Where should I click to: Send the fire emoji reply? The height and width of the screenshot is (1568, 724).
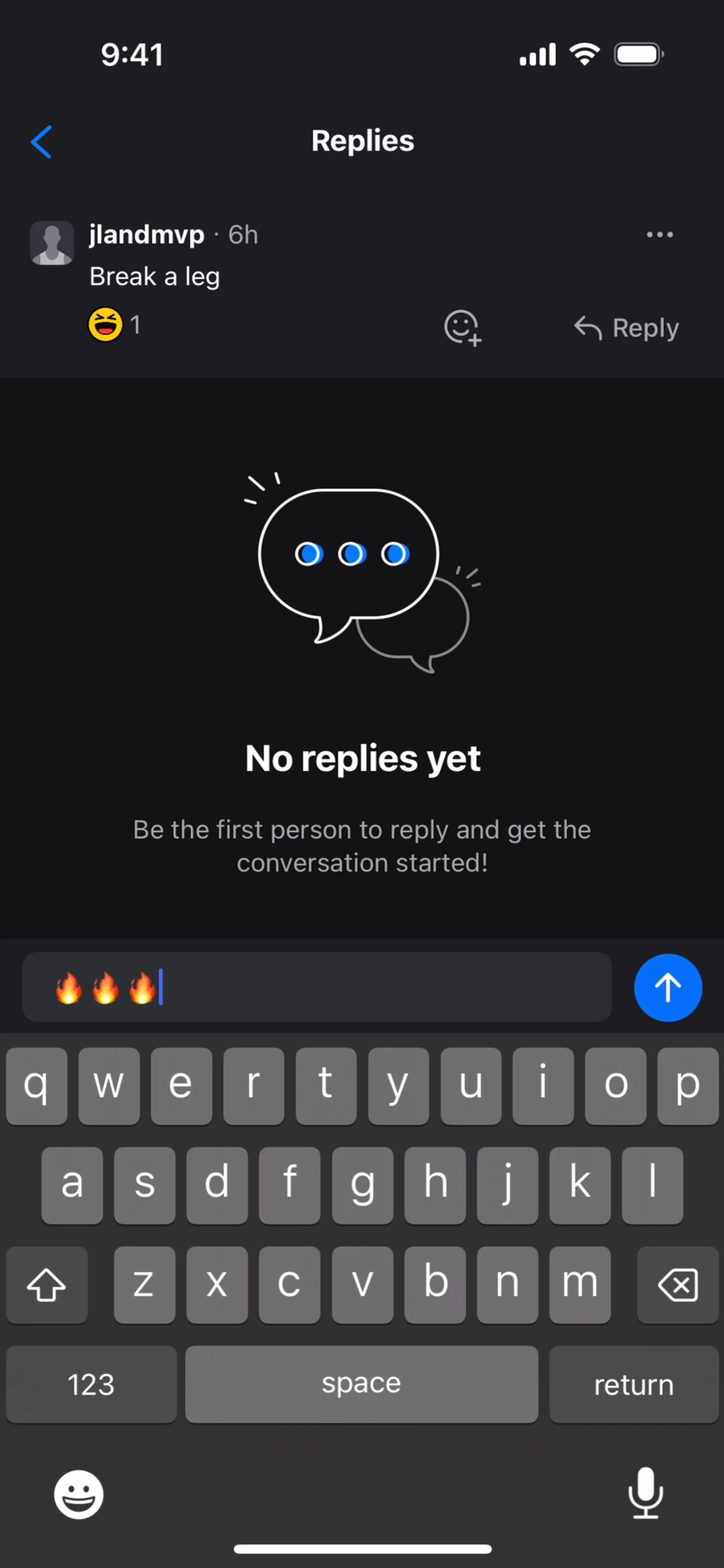tap(667, 987)
